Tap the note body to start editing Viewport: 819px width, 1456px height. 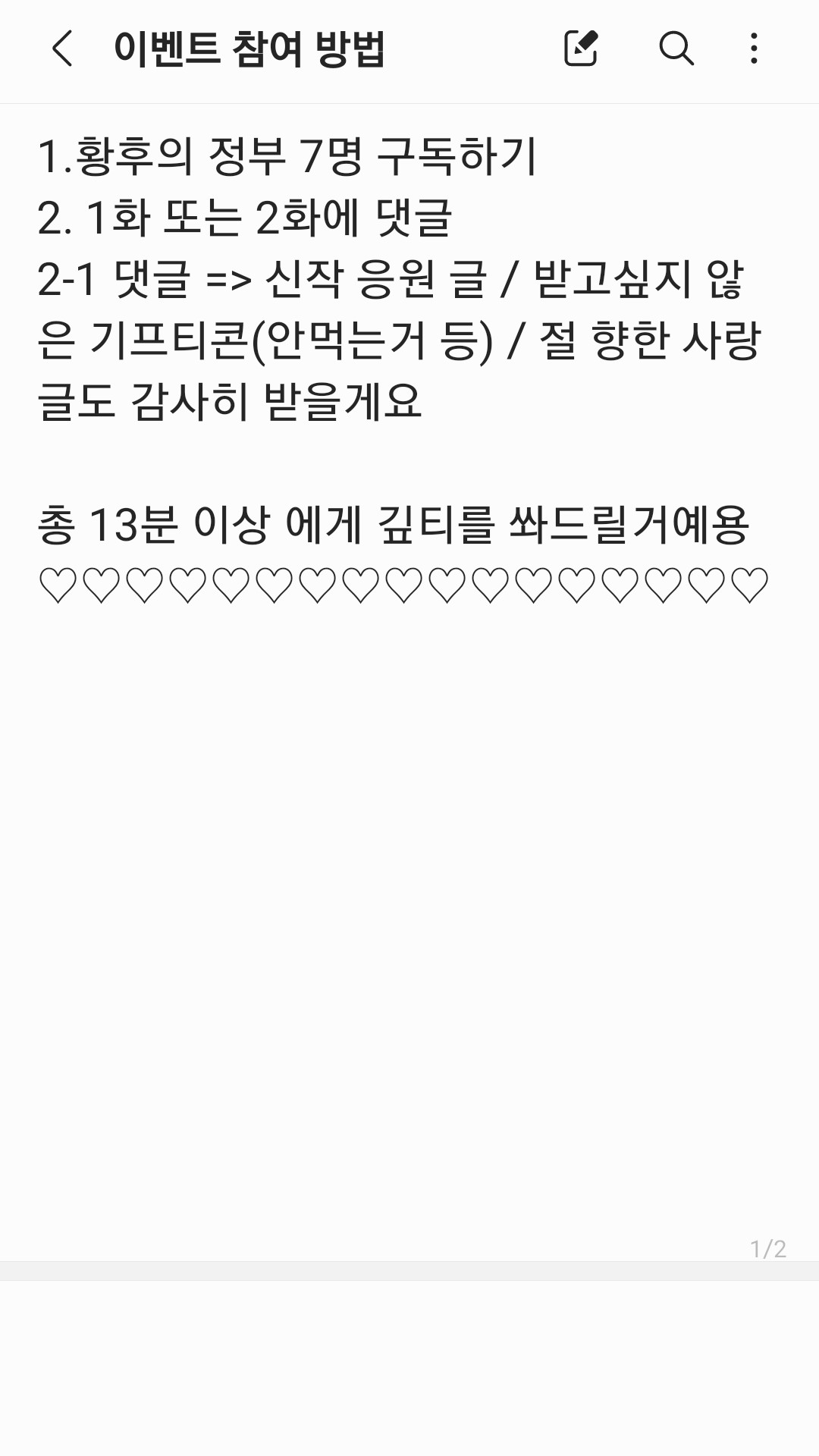pos(409,834)
